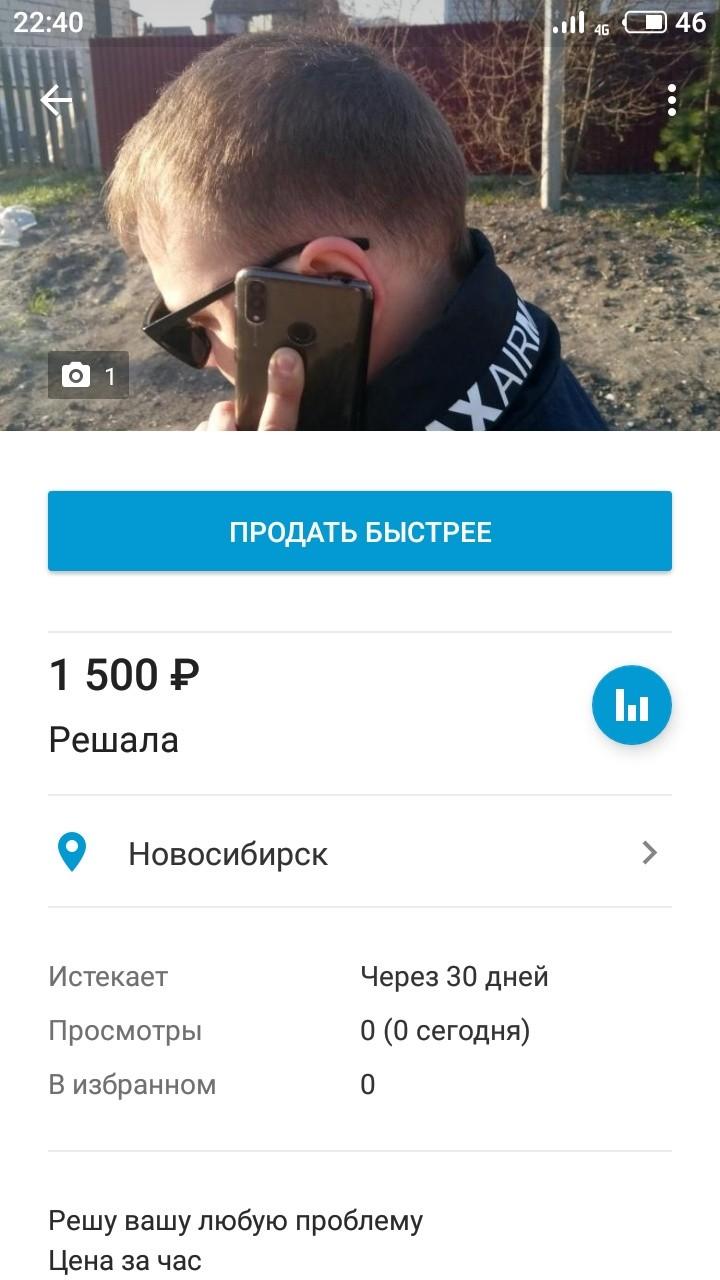Open the Новосибирск location row
The width and height of the screenshot is (720, 1280).
[x=360, y=853]
